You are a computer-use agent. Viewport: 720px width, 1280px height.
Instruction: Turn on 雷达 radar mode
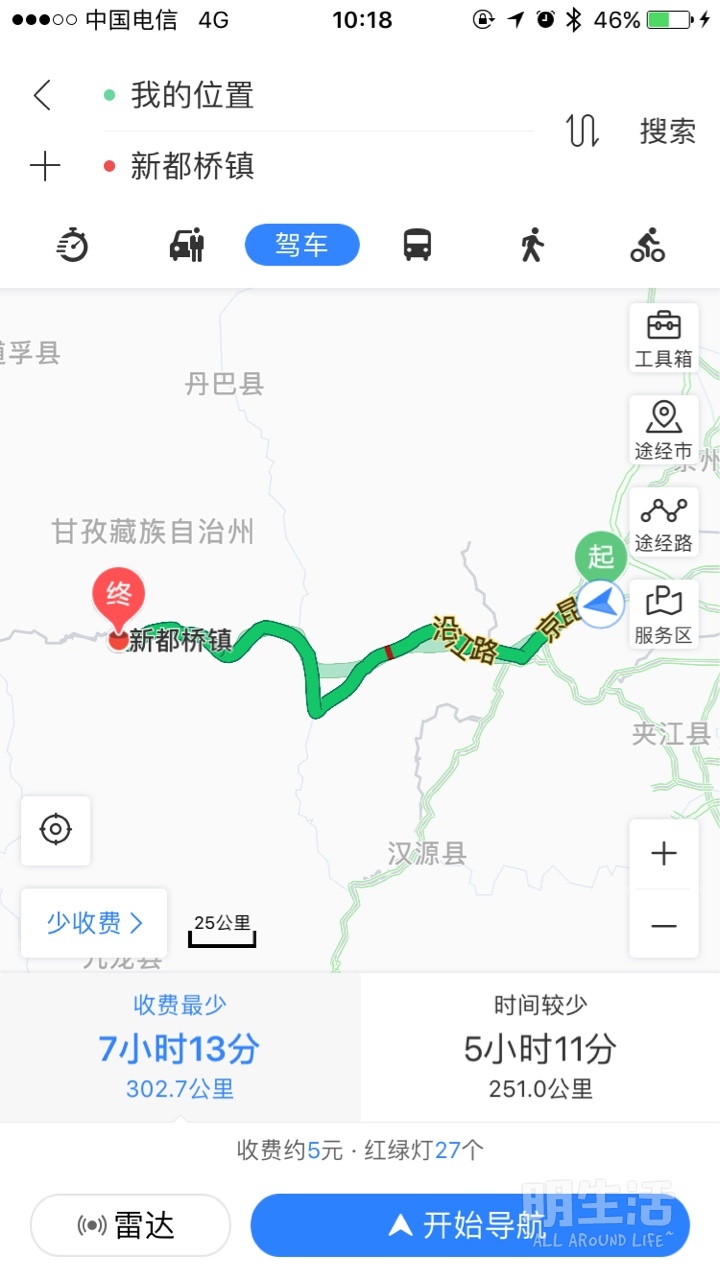(x=130, y=1225)
